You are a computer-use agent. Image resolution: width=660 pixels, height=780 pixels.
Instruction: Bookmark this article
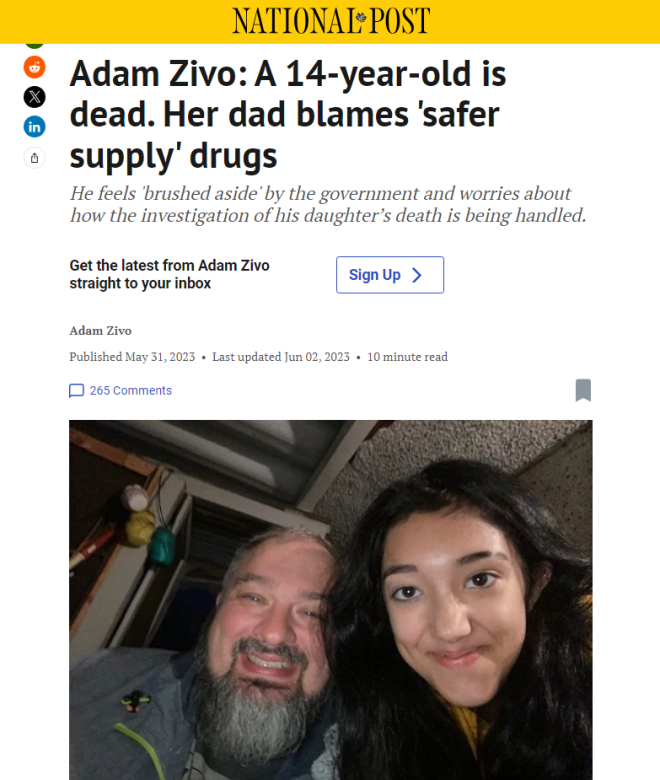coord(583,390)
